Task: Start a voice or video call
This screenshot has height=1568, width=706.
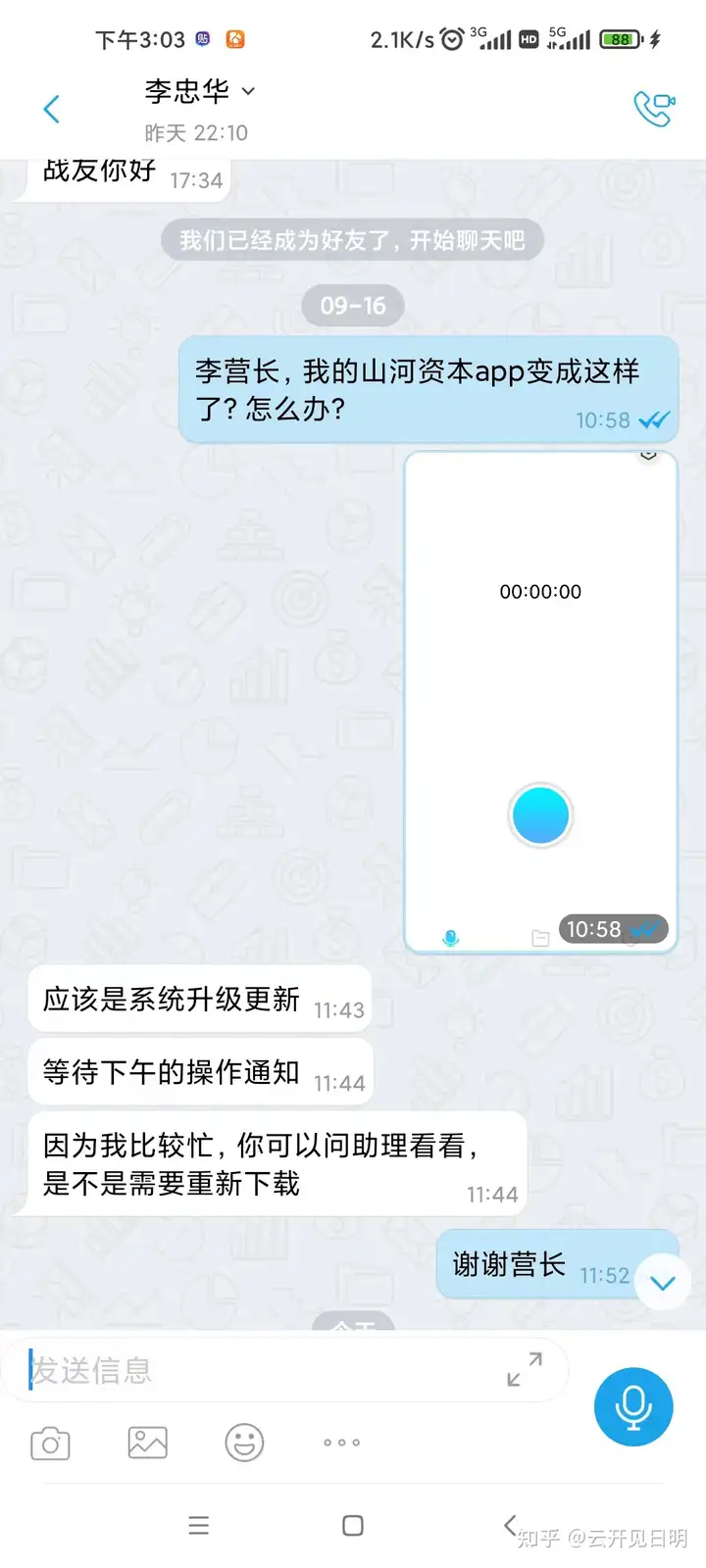Action: (654, 109)
